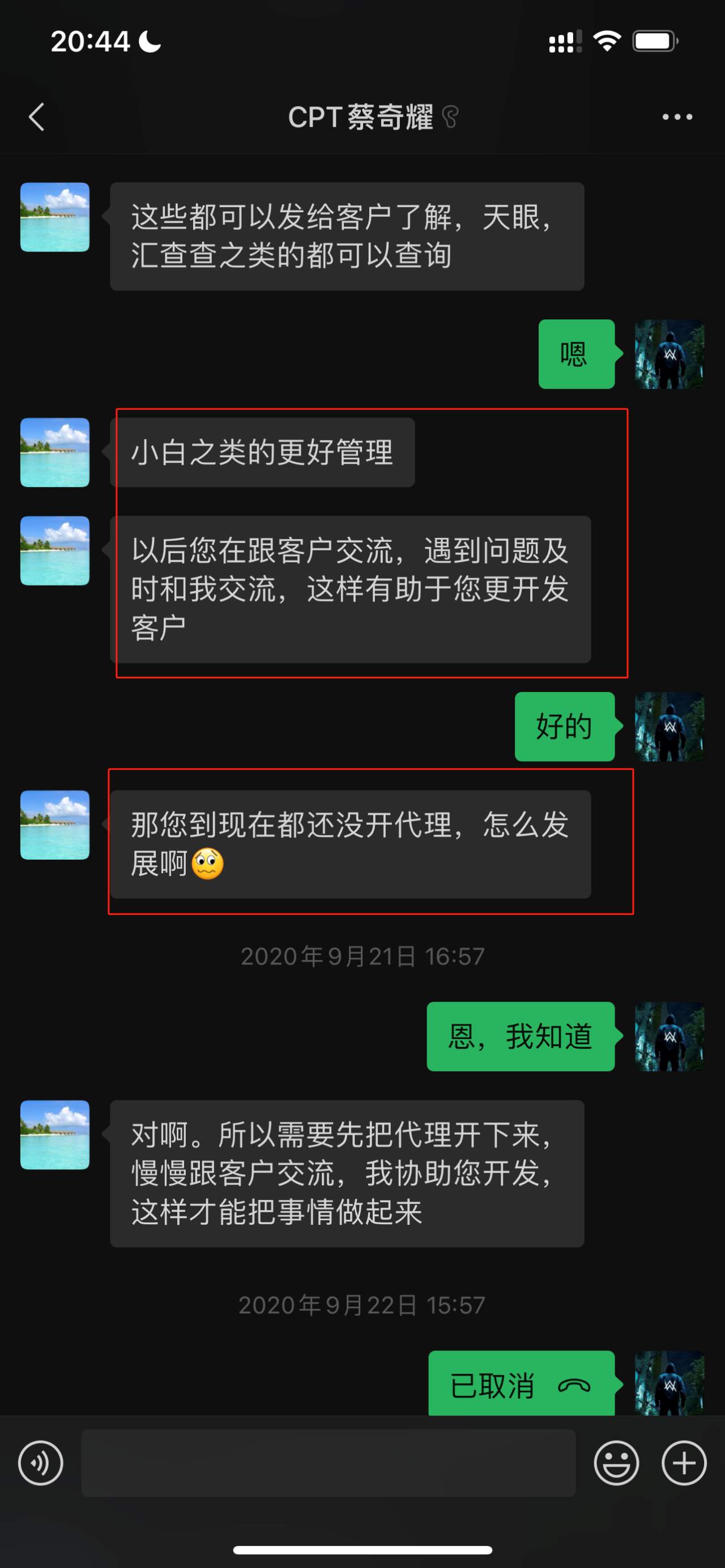Switch to voice message mode icon
Viewport: 725px width, 1568px height.
tap(40, 1463)
